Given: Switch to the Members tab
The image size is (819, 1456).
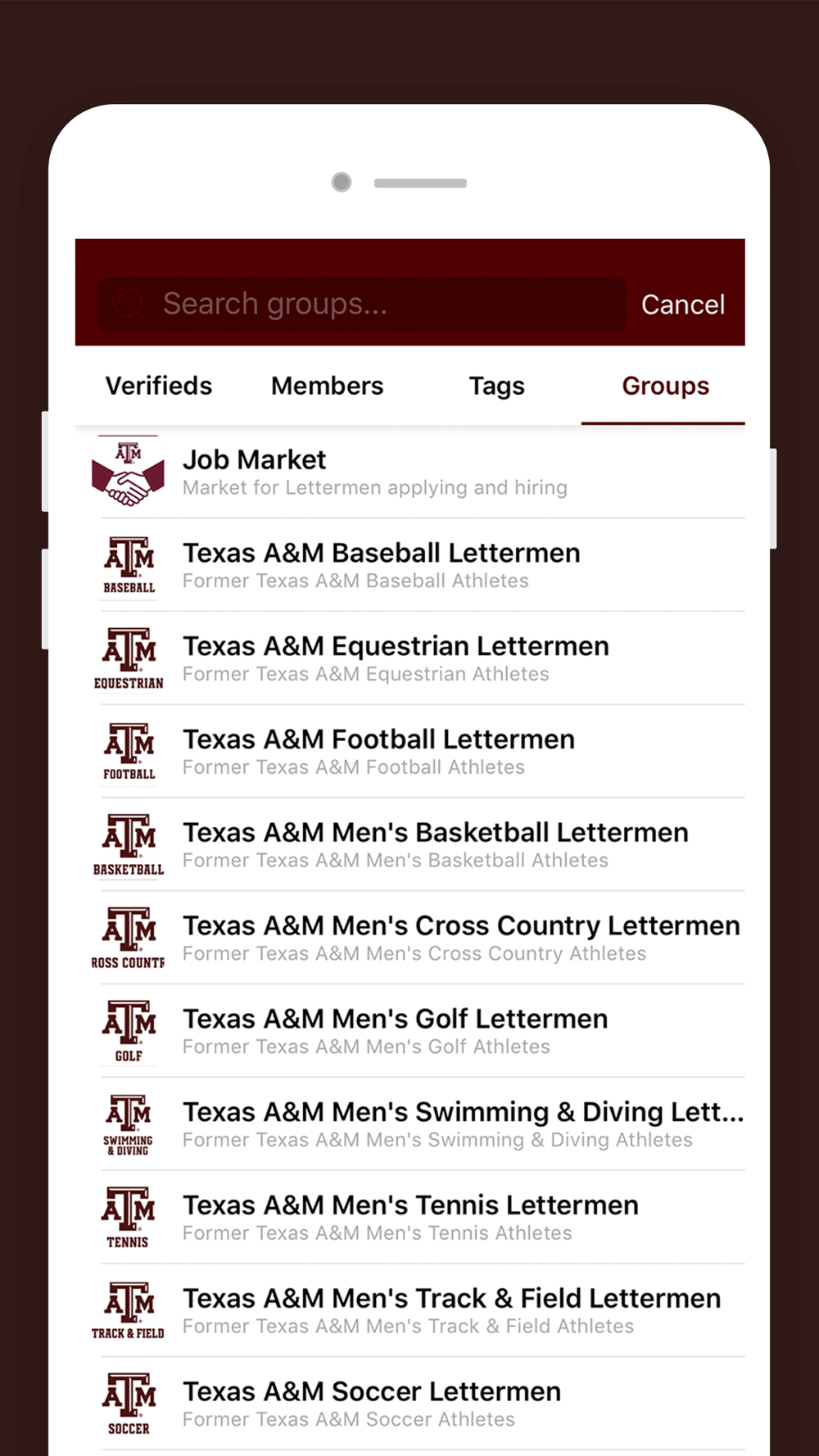Looking at the screenshot, I should 328,386.
